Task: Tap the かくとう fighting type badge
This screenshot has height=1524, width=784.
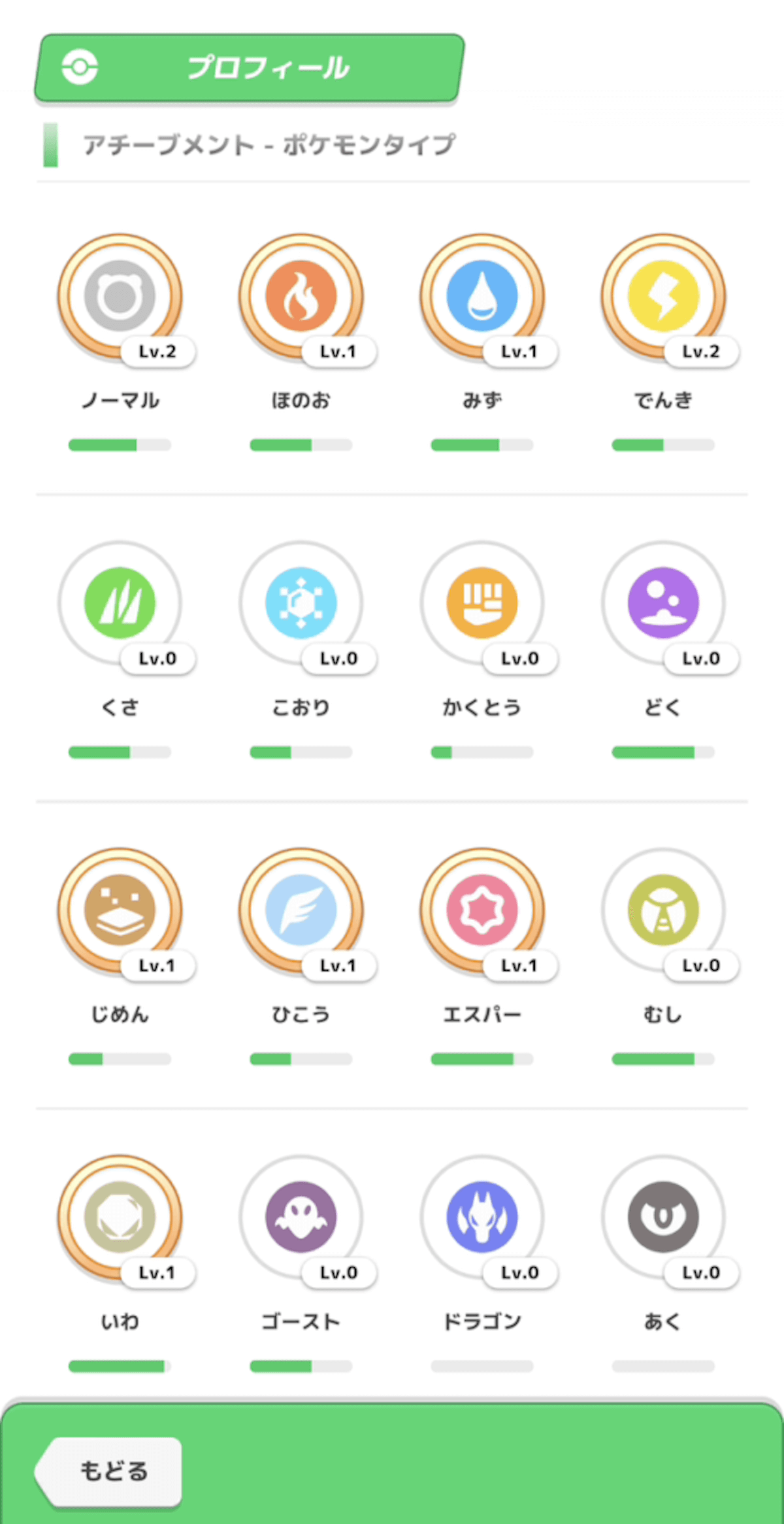Action: click(x=482, y=603)
